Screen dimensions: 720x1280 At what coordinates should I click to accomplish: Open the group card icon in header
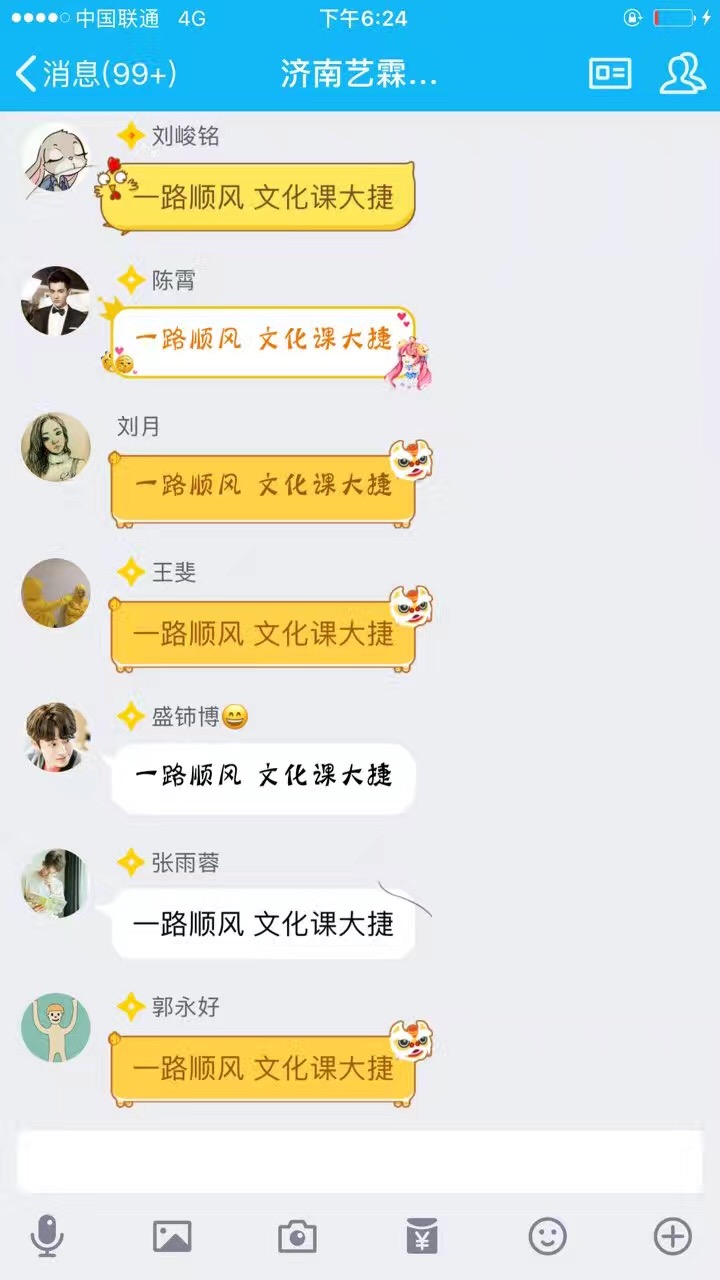coord(610,74)
